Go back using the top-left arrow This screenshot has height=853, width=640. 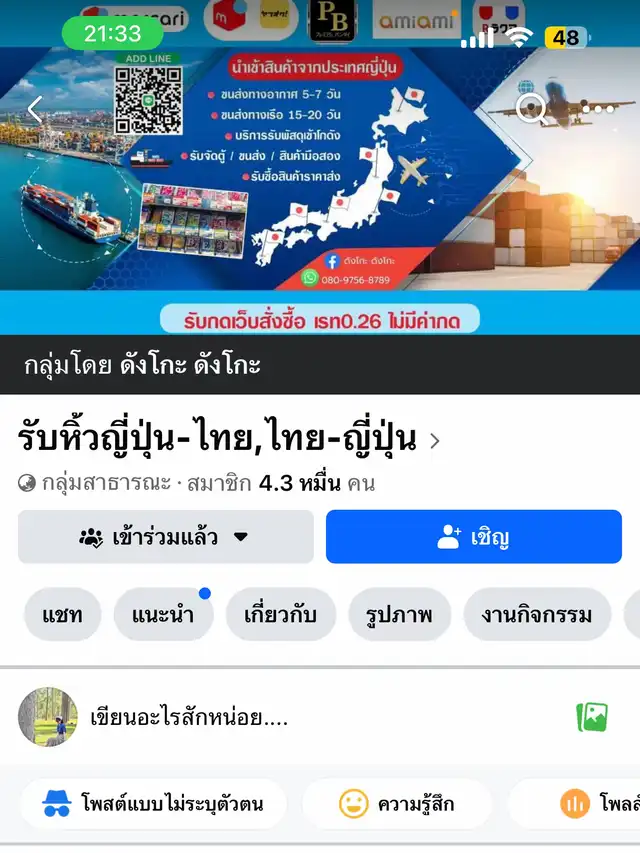point(35,110)
